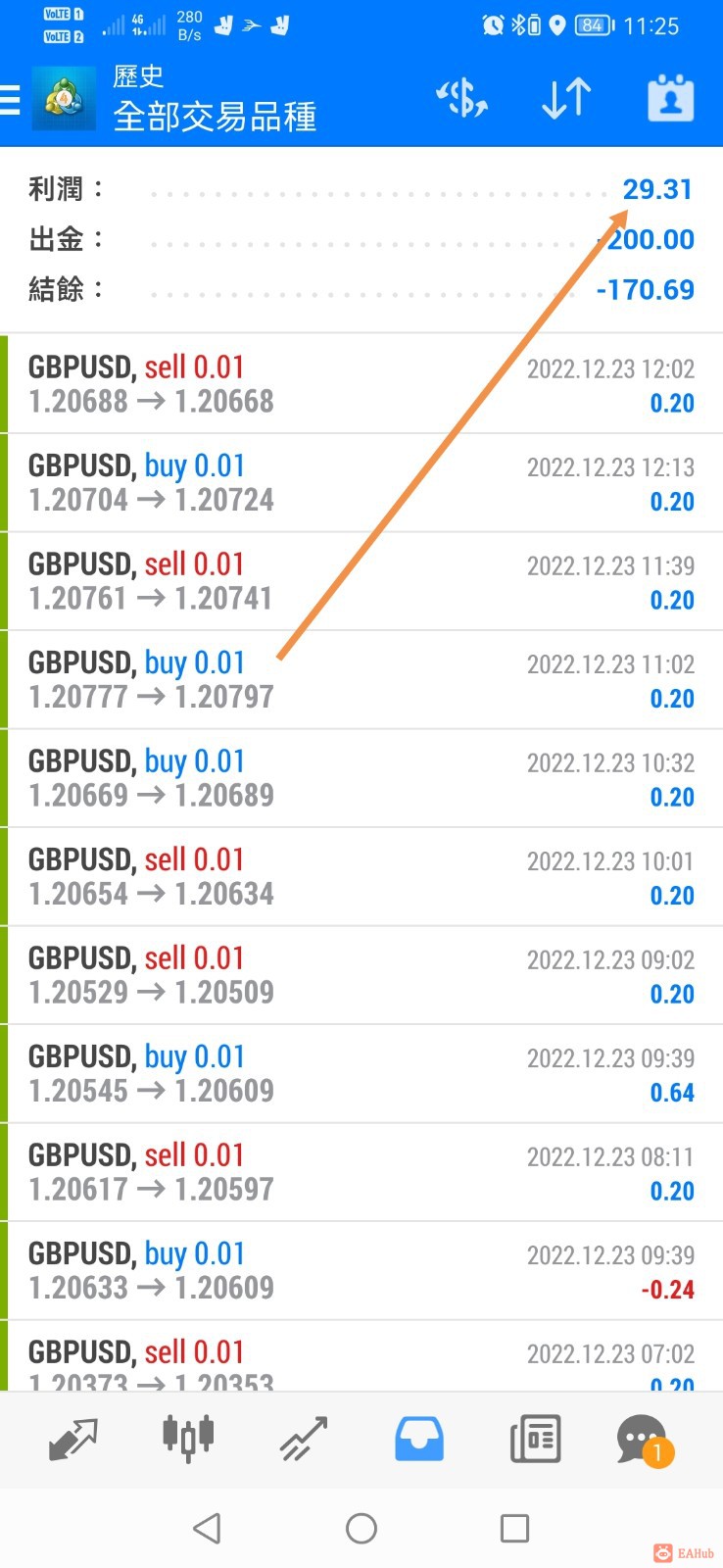Switch to the News tab

pos(535,1439)
